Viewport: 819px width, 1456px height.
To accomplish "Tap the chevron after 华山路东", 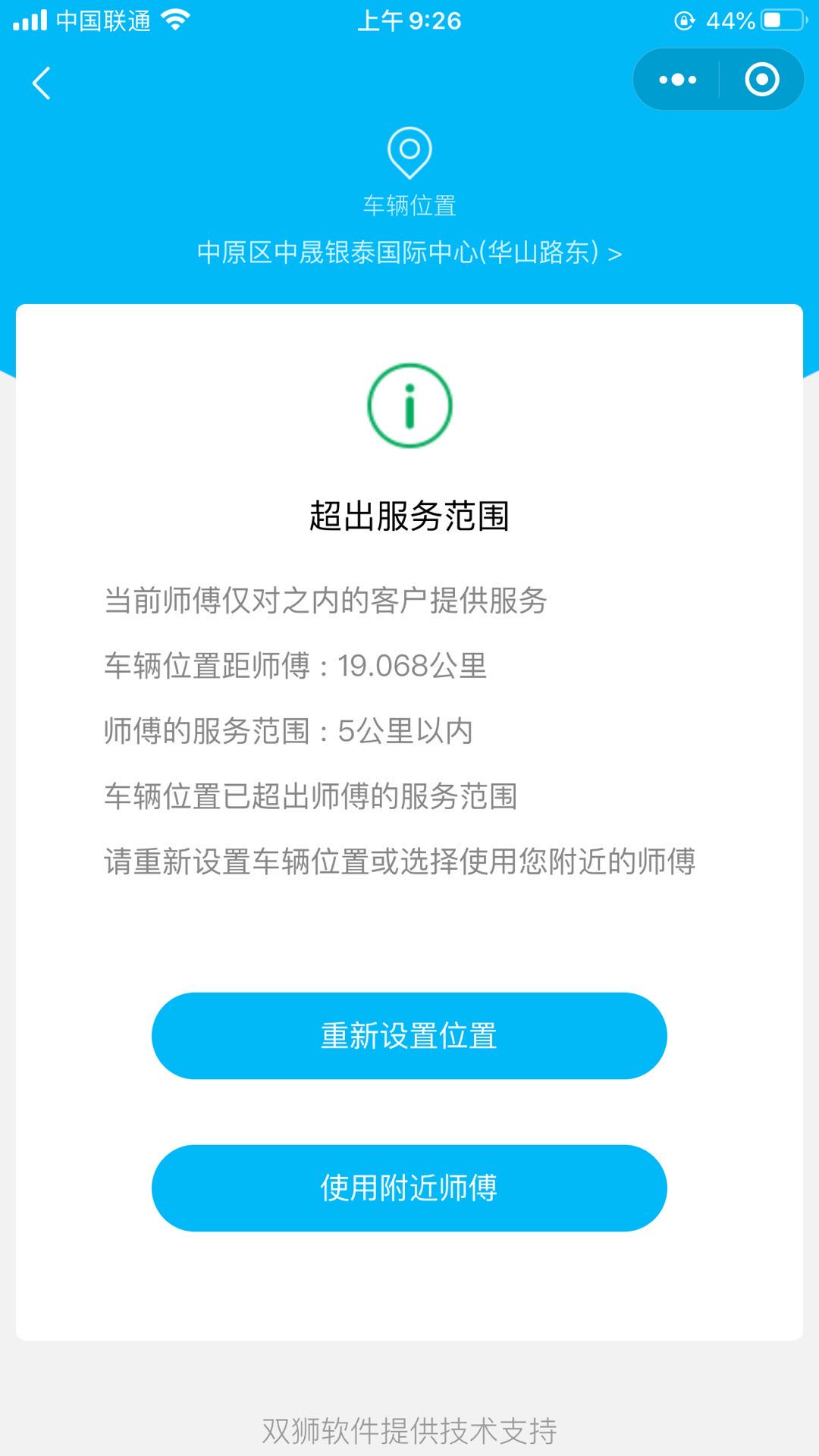I will click(613, 255).
